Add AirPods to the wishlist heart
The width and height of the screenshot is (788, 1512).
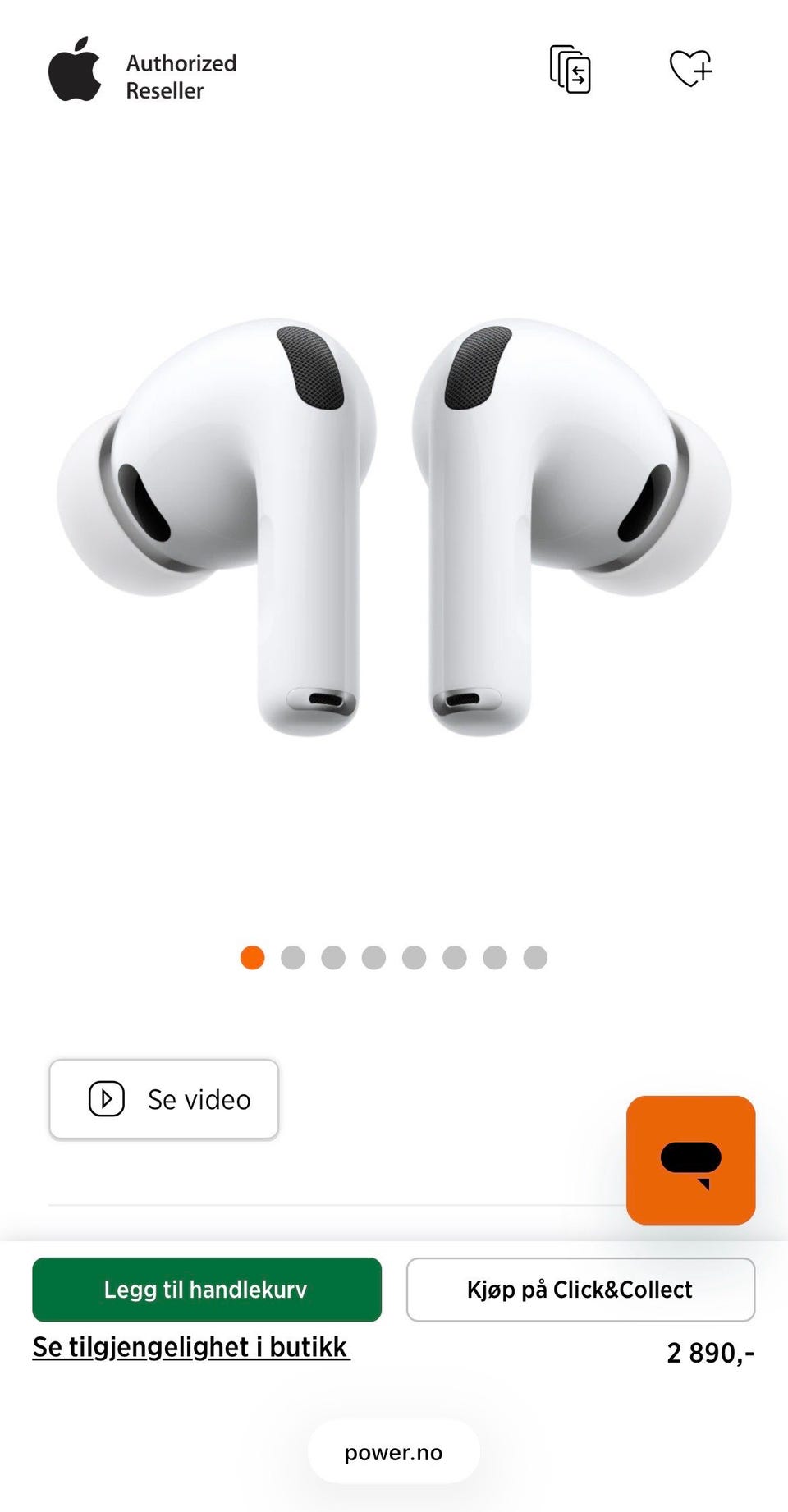click(691, 68)
